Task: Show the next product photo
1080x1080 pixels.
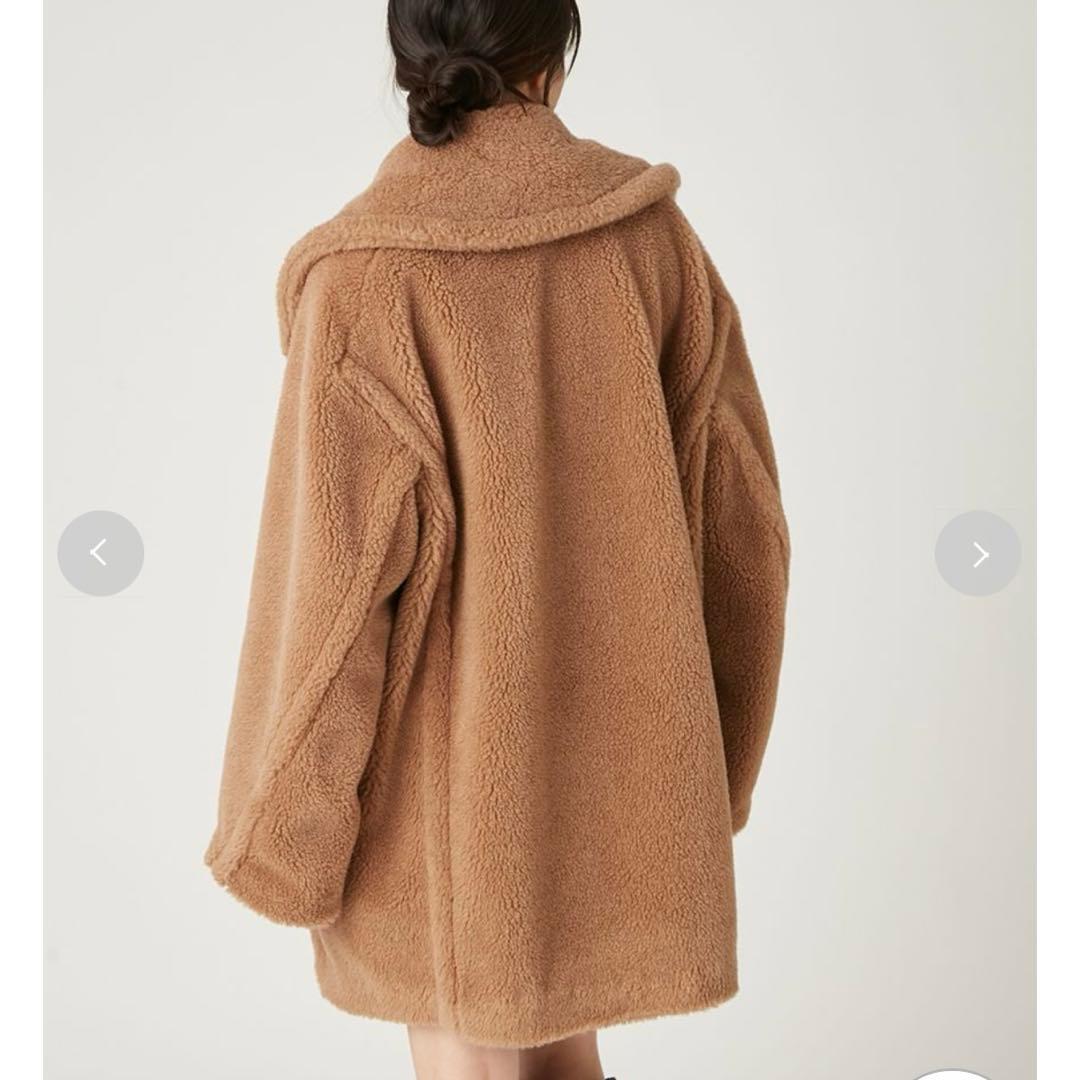Action: 978,553
